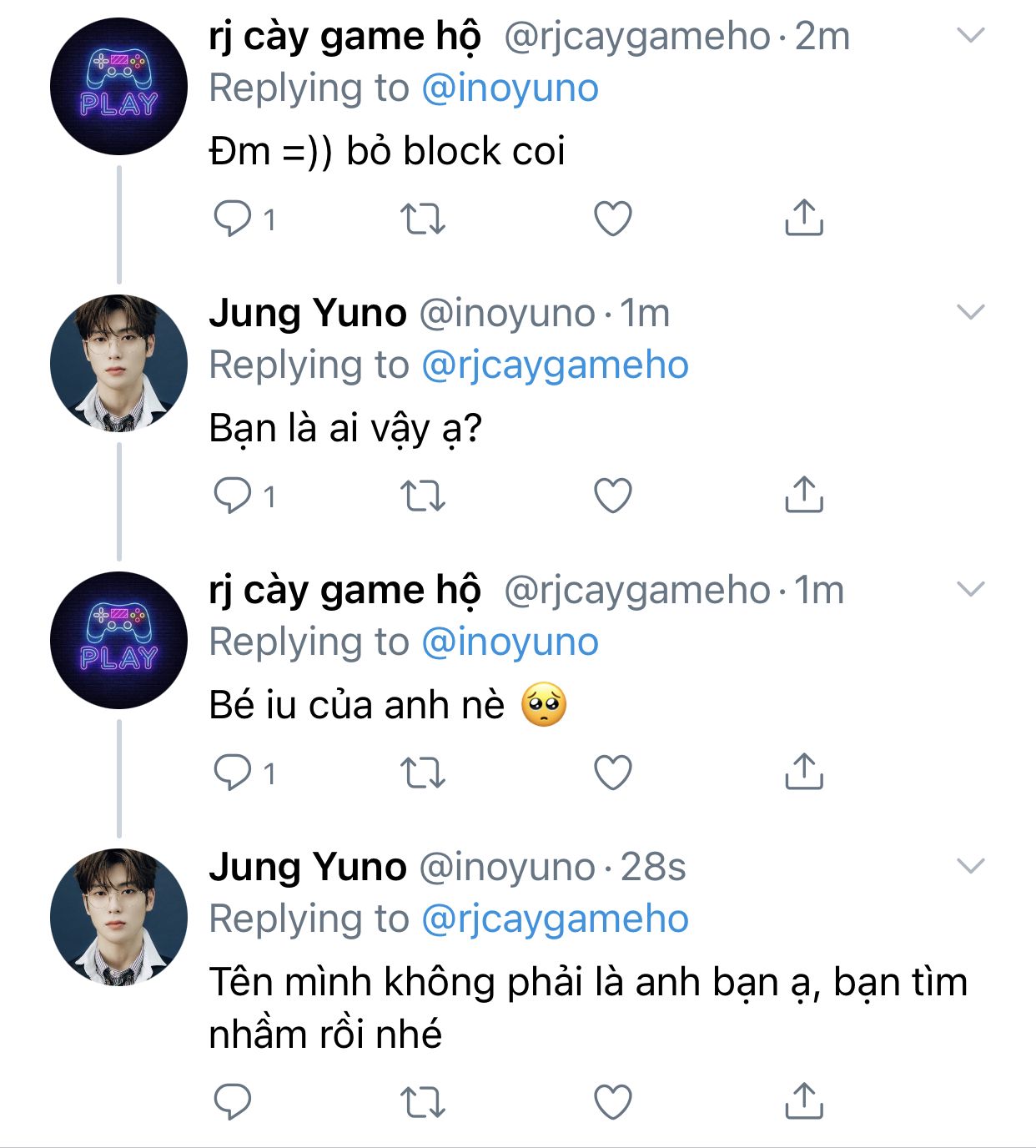Like the "Tên mình không phải" tweet
The image size is (1036, 1148).
pos(612,1101)
